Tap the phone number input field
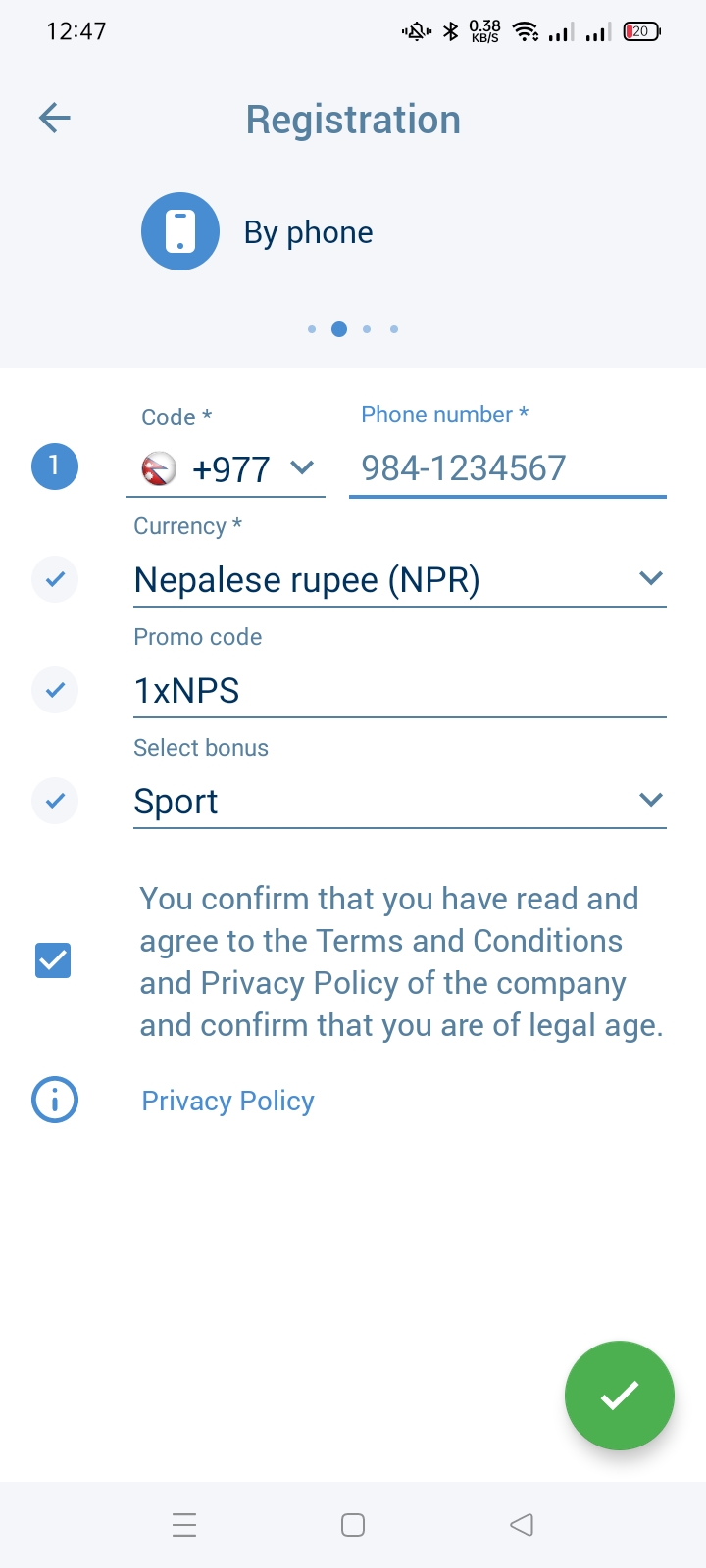Image resolution: width=706 pixels, height=1568 pixels. 506,468
